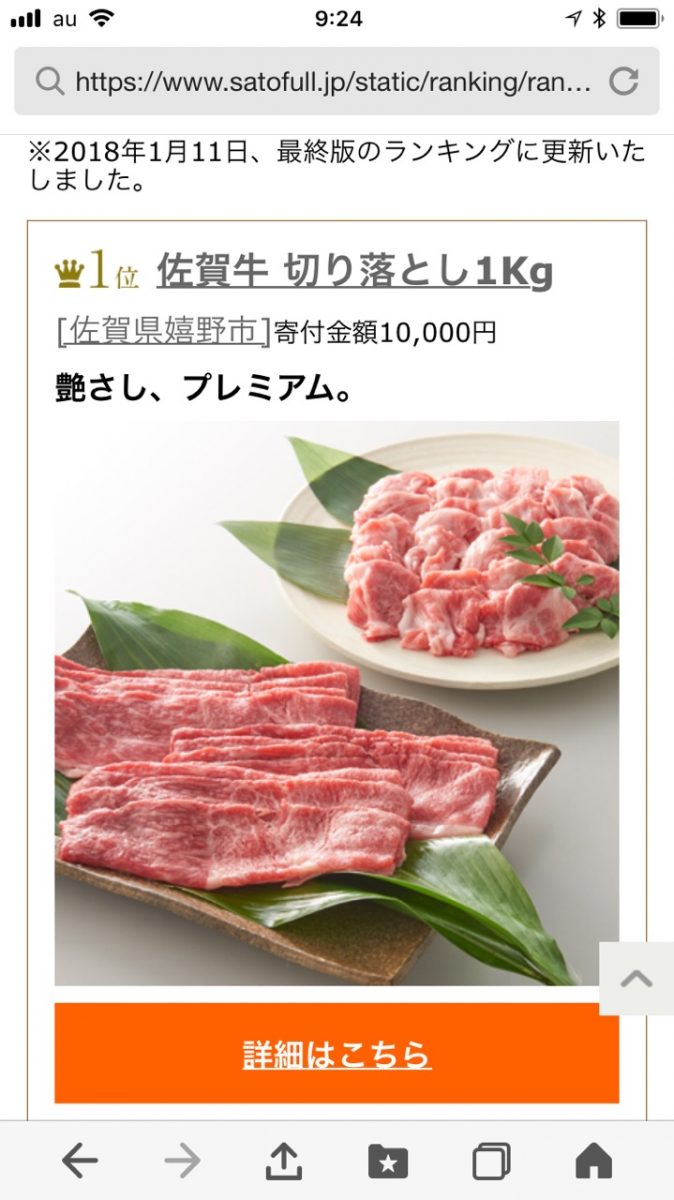Open the browser tabs view
Screen dimensions: 674x1200
491,1161
